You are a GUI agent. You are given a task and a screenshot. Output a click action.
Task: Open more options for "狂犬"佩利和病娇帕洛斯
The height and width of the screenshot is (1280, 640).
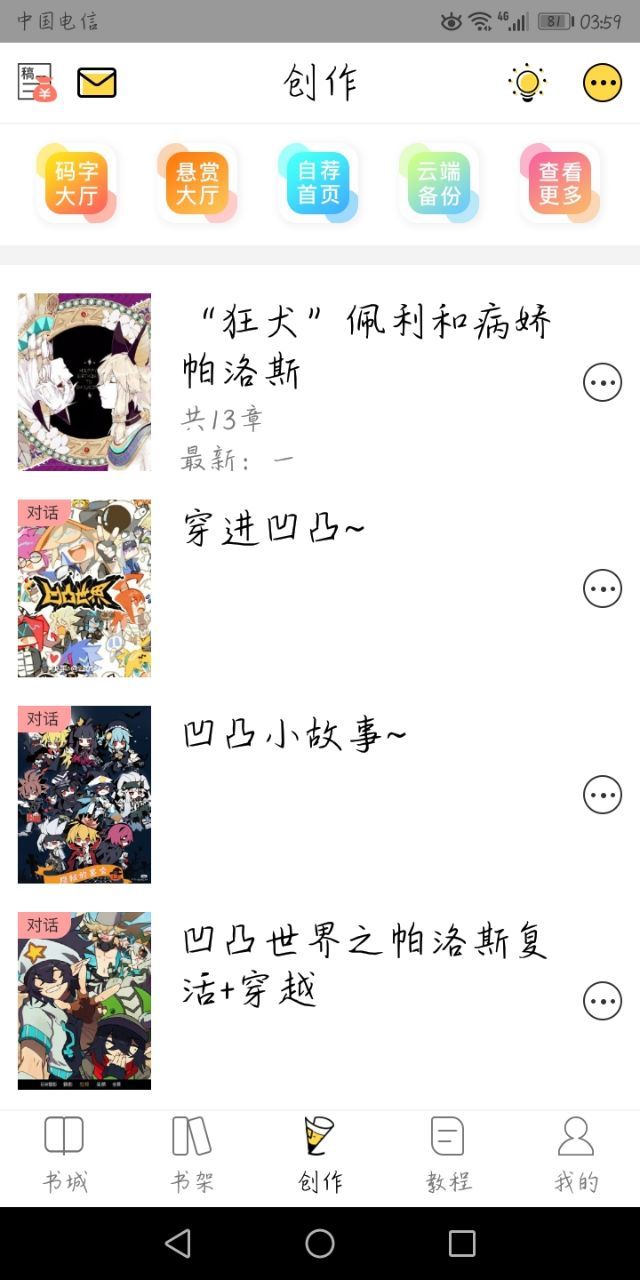(602, 382)
